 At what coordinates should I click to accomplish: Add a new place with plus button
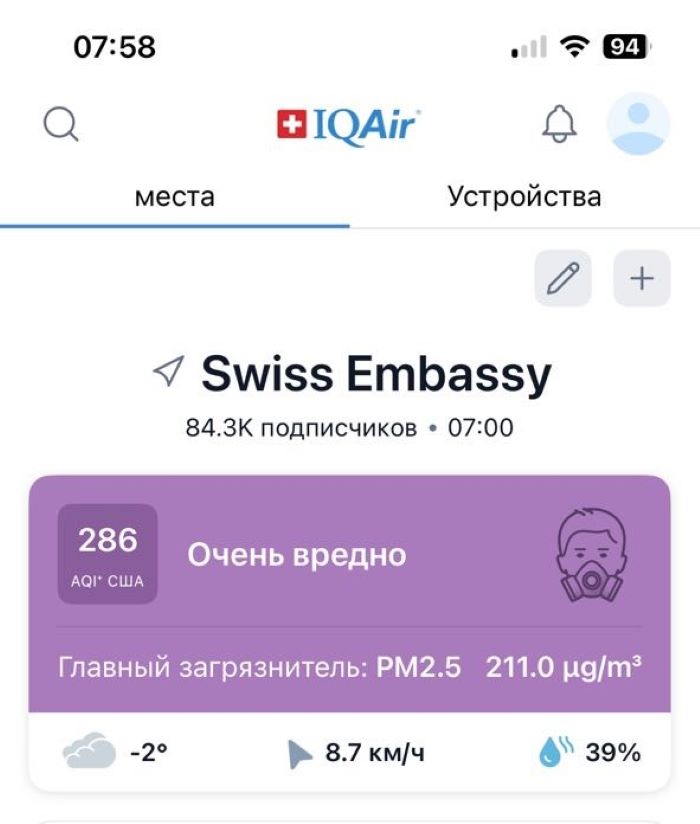click(x=641, y=278)
